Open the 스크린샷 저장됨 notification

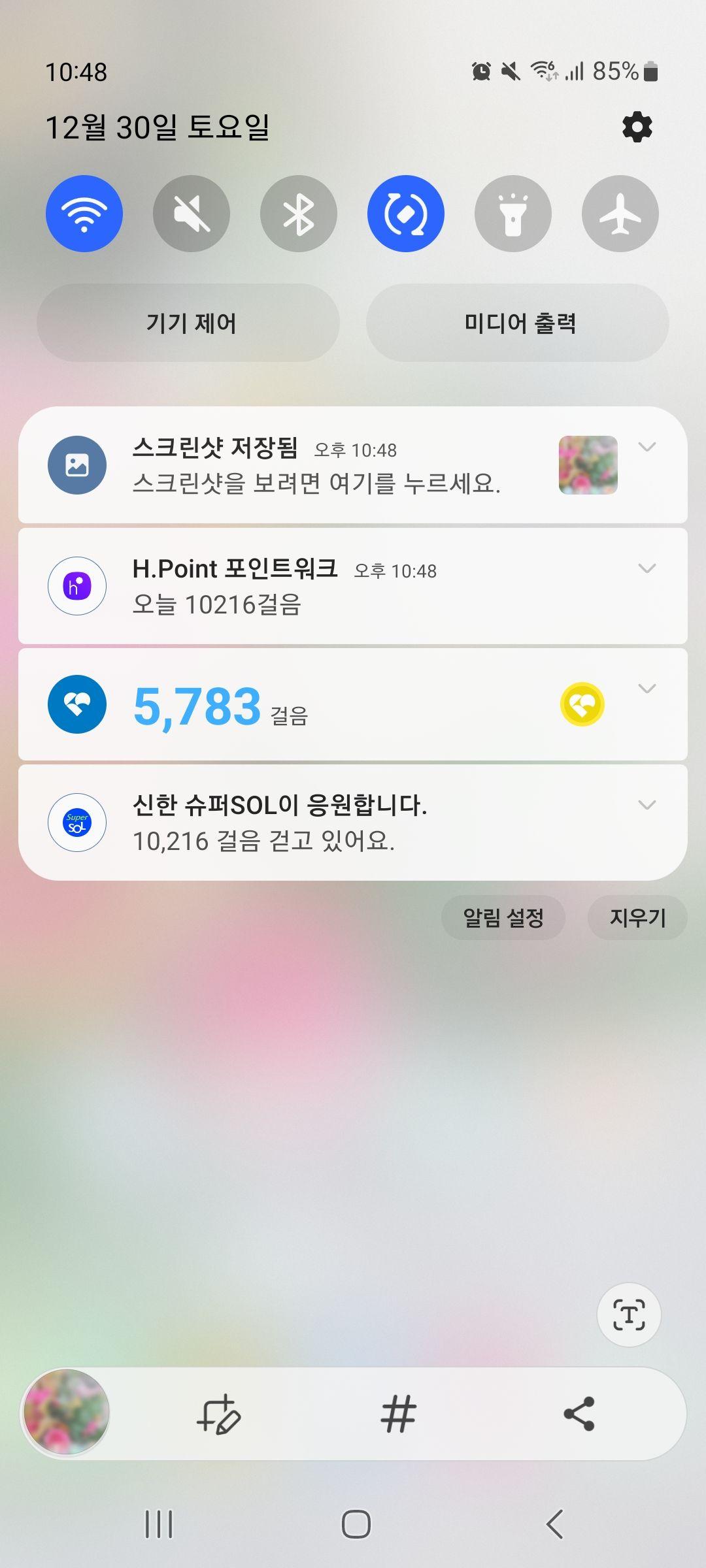tap(314, 465)
